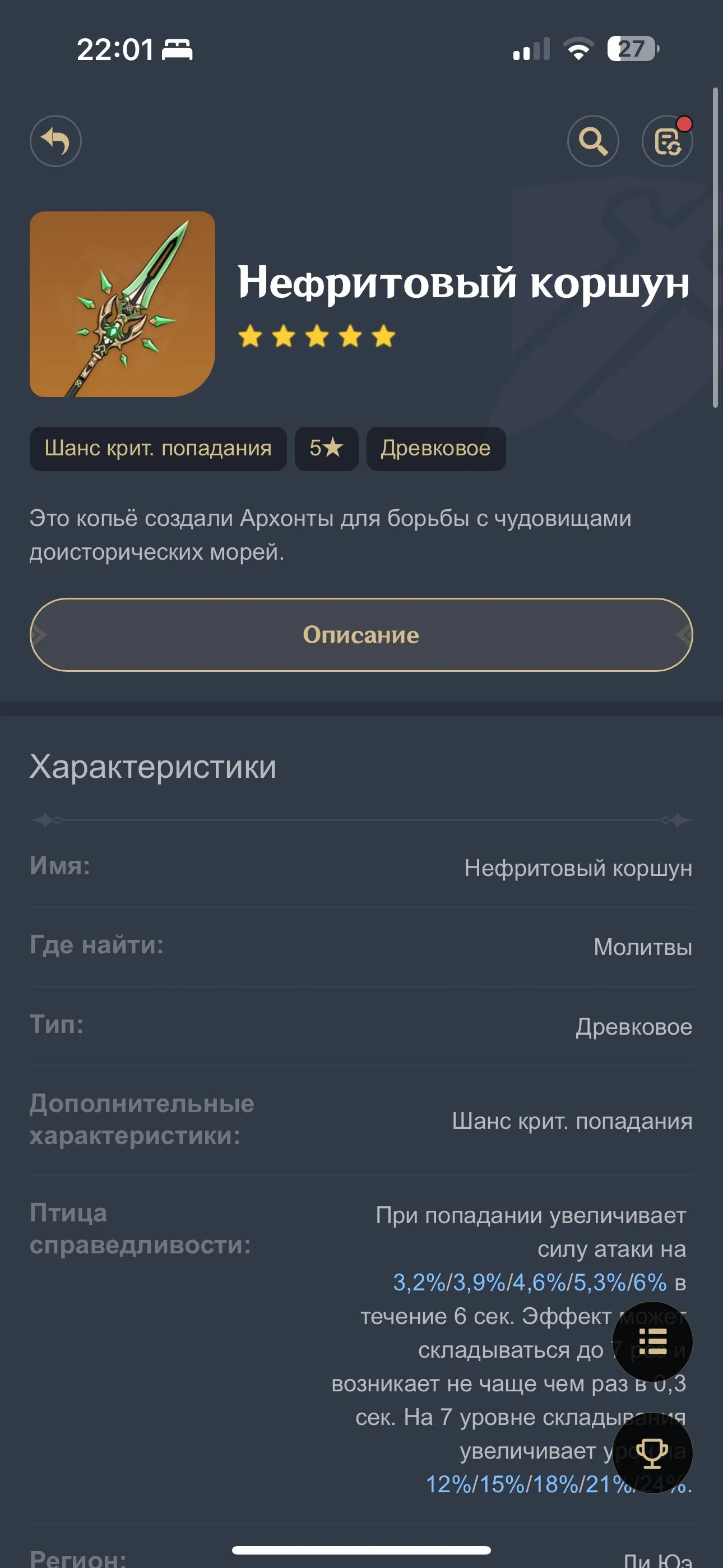
Task: Go back using the return arrow
Action: pos(55,141)
